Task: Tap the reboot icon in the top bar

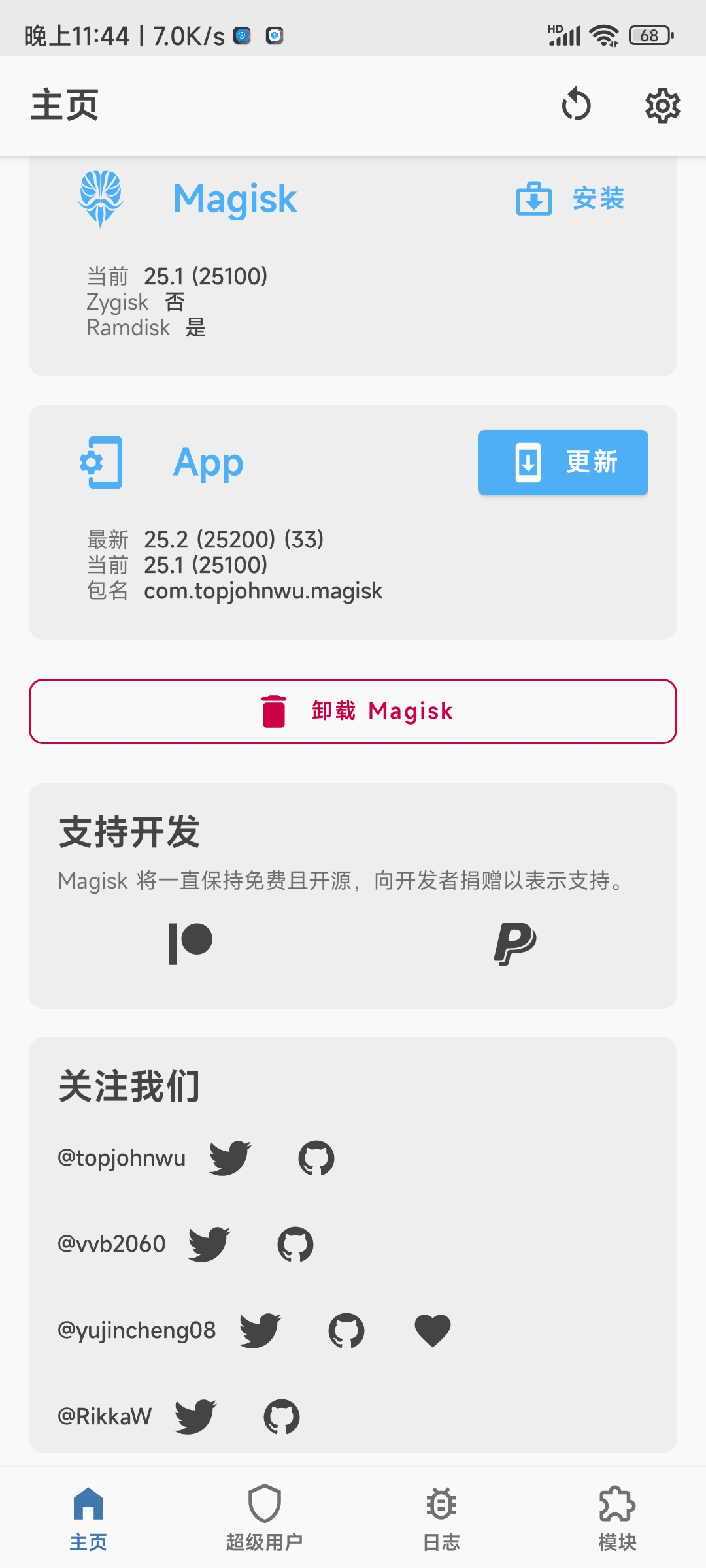Action: 576,105
